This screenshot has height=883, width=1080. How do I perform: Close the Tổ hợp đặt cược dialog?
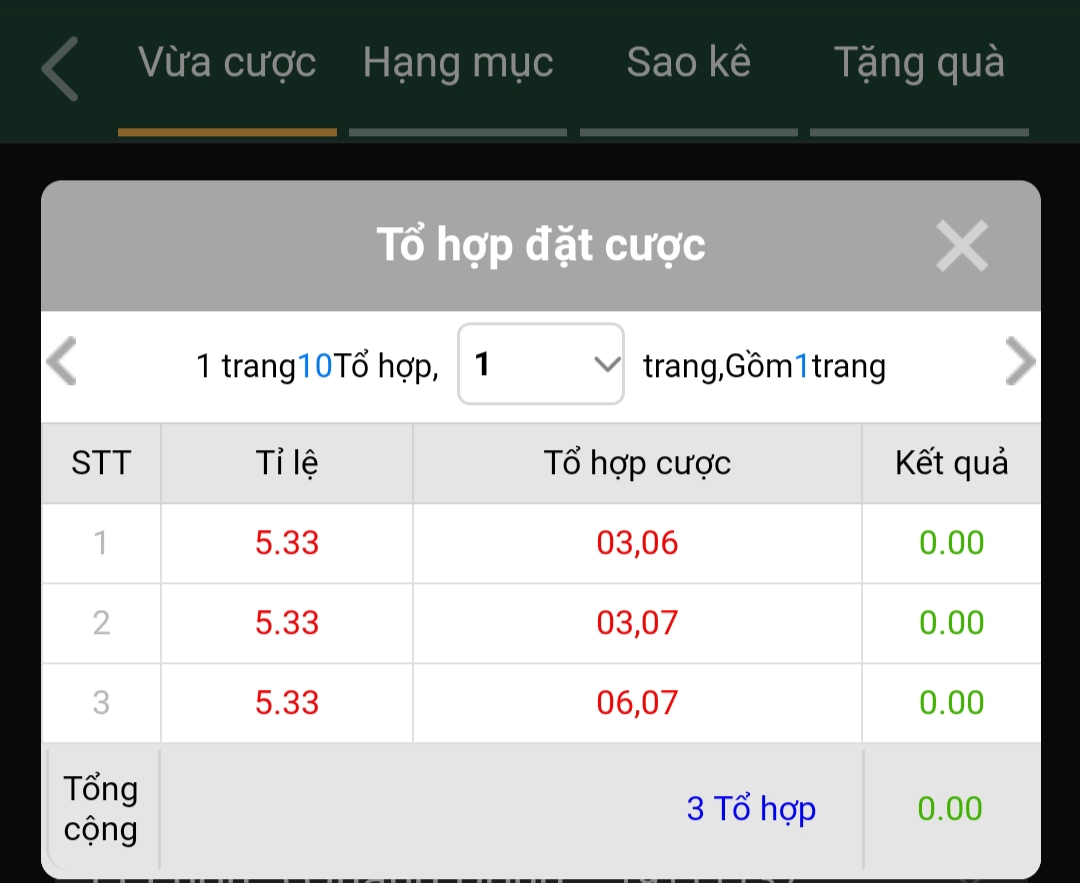(x=962, y=246)
